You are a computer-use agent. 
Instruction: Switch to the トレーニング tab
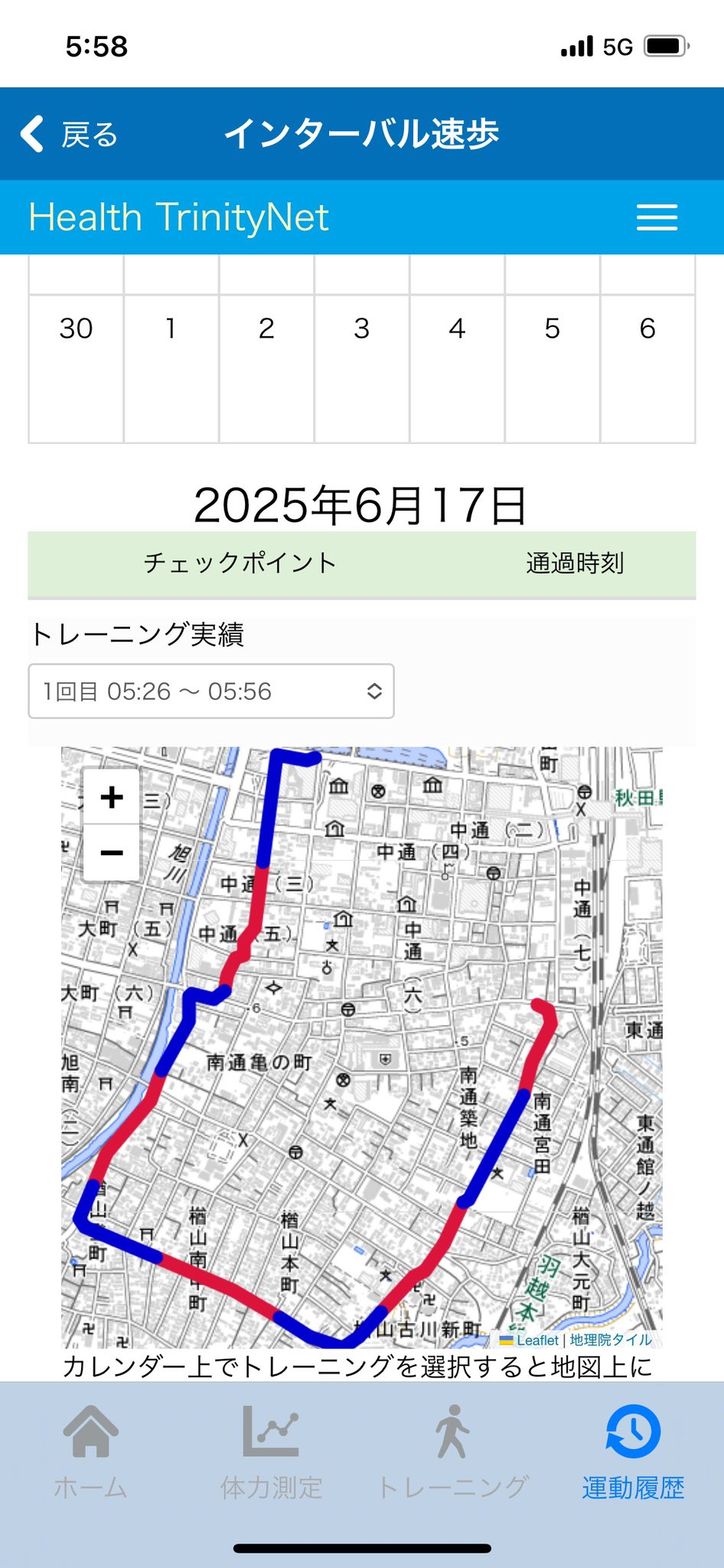453,1452
